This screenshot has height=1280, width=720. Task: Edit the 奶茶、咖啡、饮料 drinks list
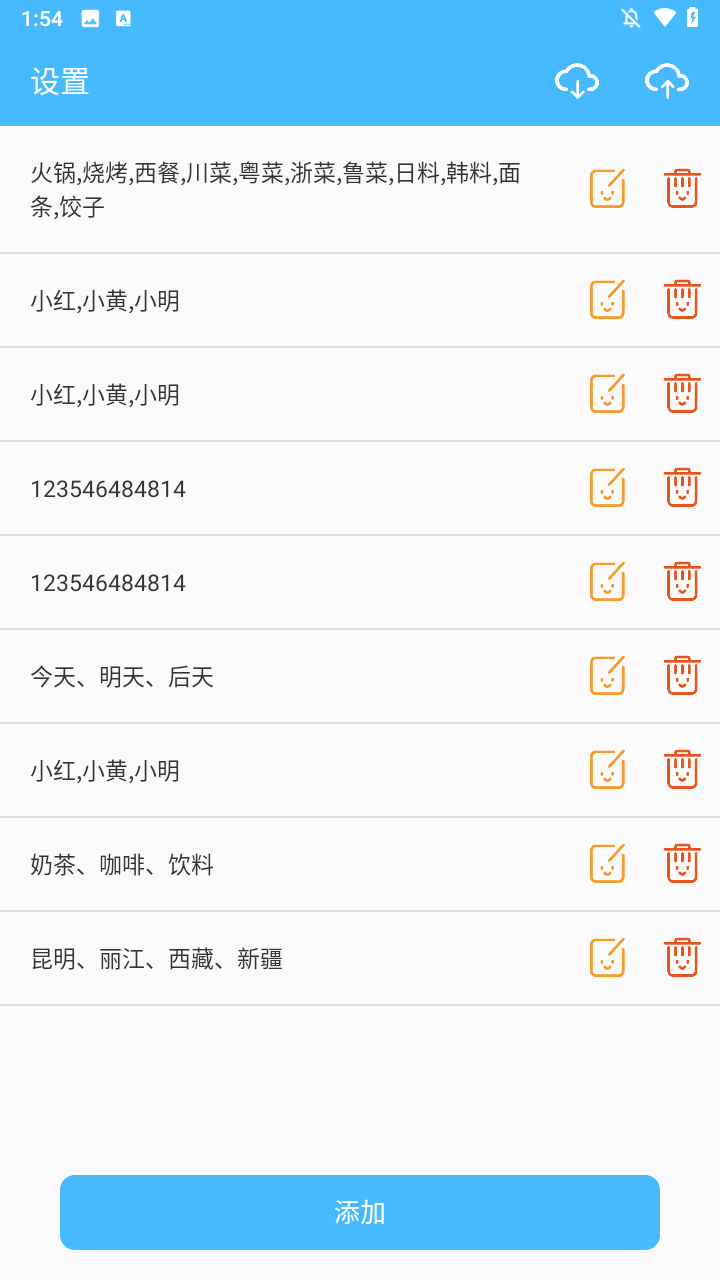coord(607,864)
